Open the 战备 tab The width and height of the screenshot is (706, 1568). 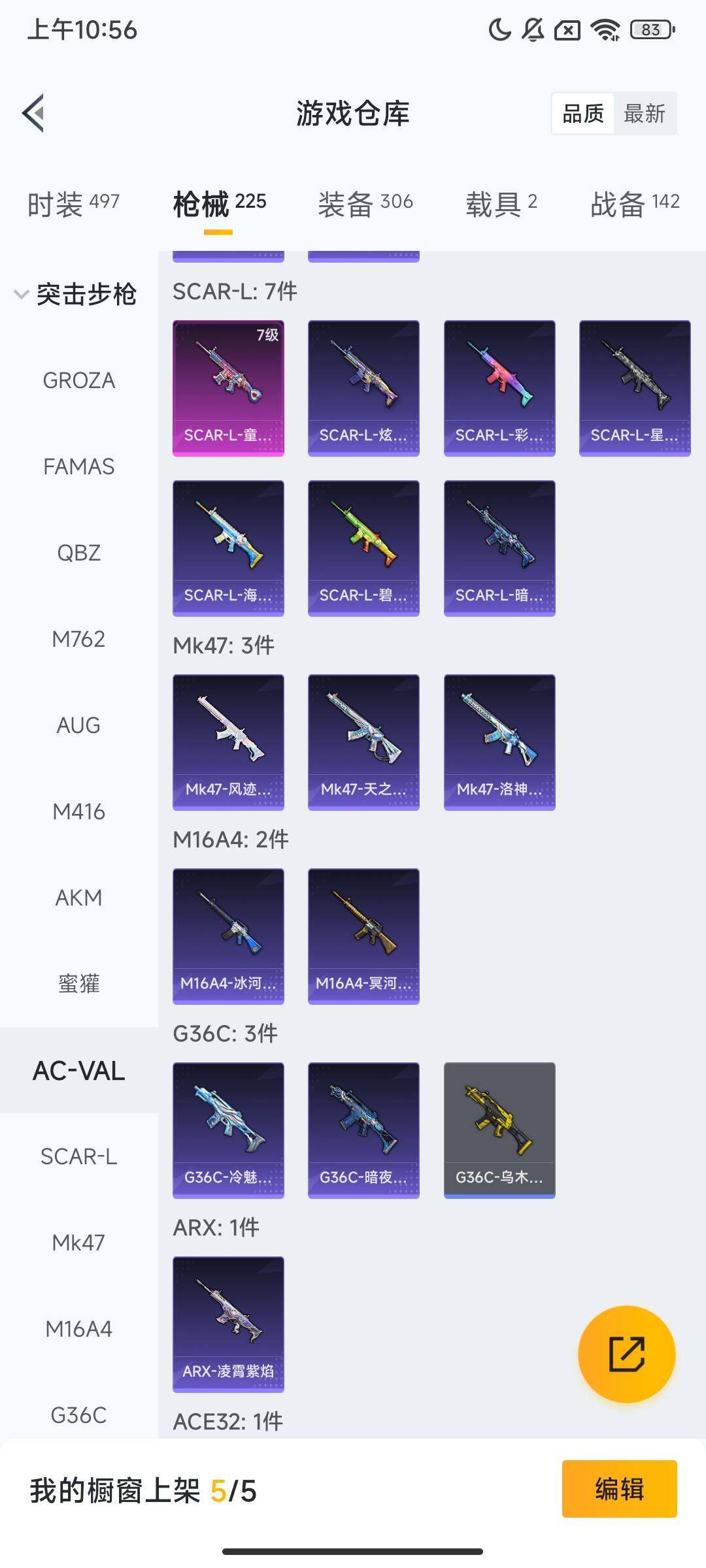tap(634, 204)
